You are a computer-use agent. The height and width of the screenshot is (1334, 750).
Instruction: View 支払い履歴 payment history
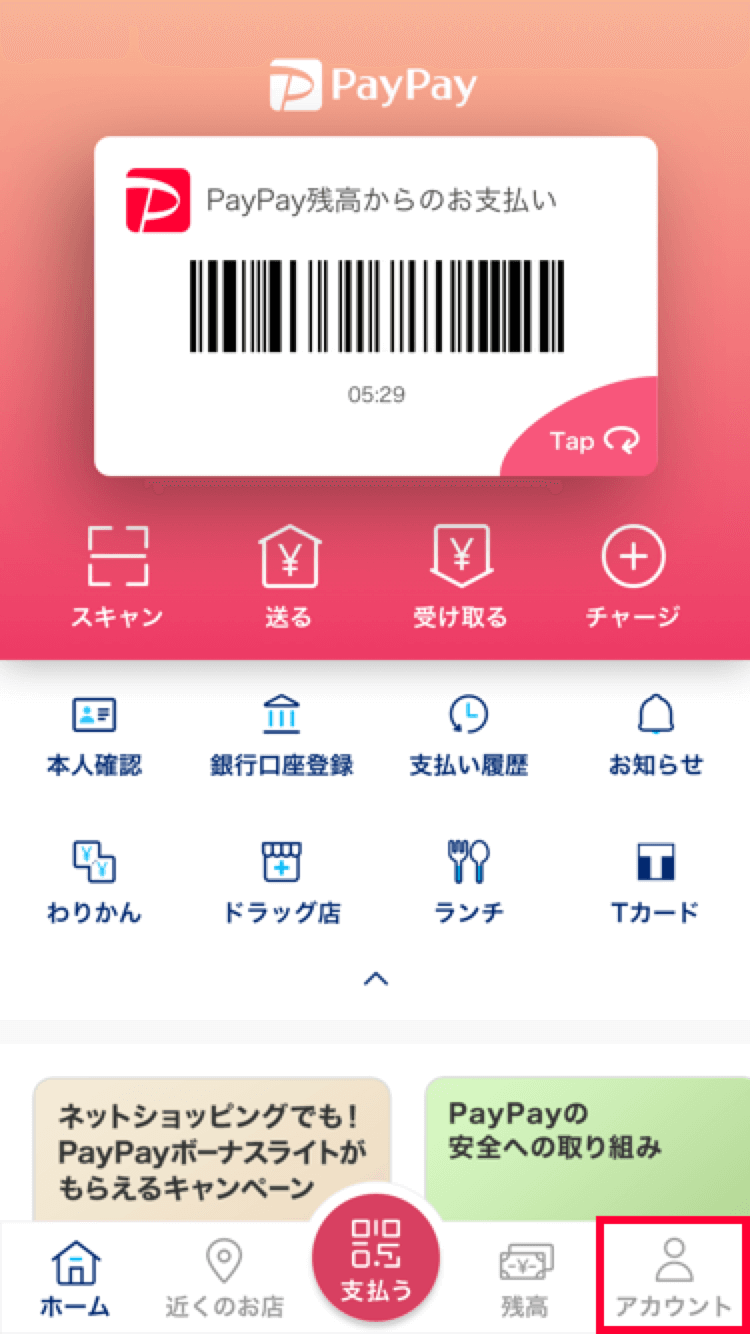tap(468, 737)
